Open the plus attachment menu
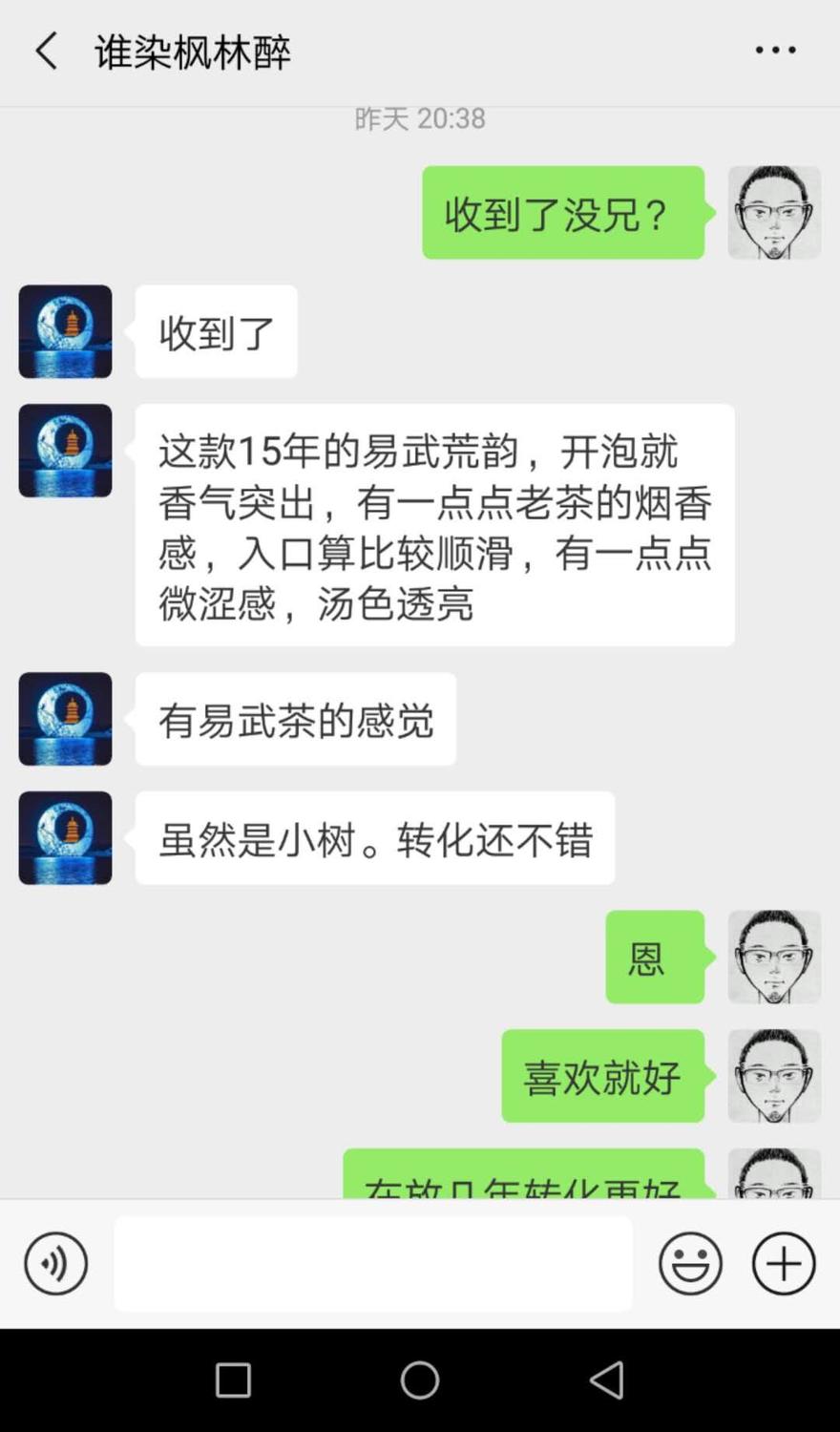This screenshot has width=840, height=1432. pos(784,1263)
